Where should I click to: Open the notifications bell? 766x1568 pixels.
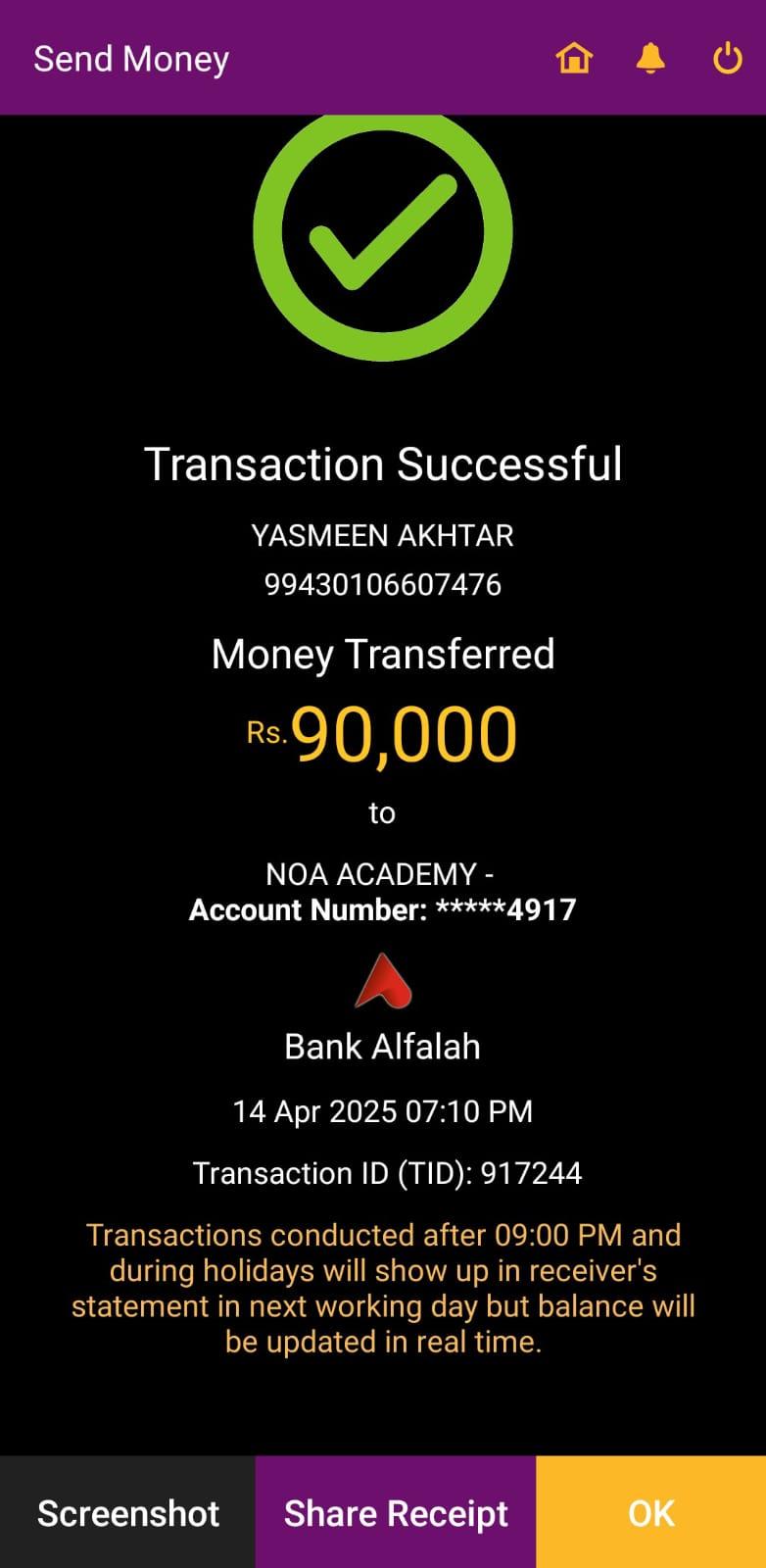(650, 59)
